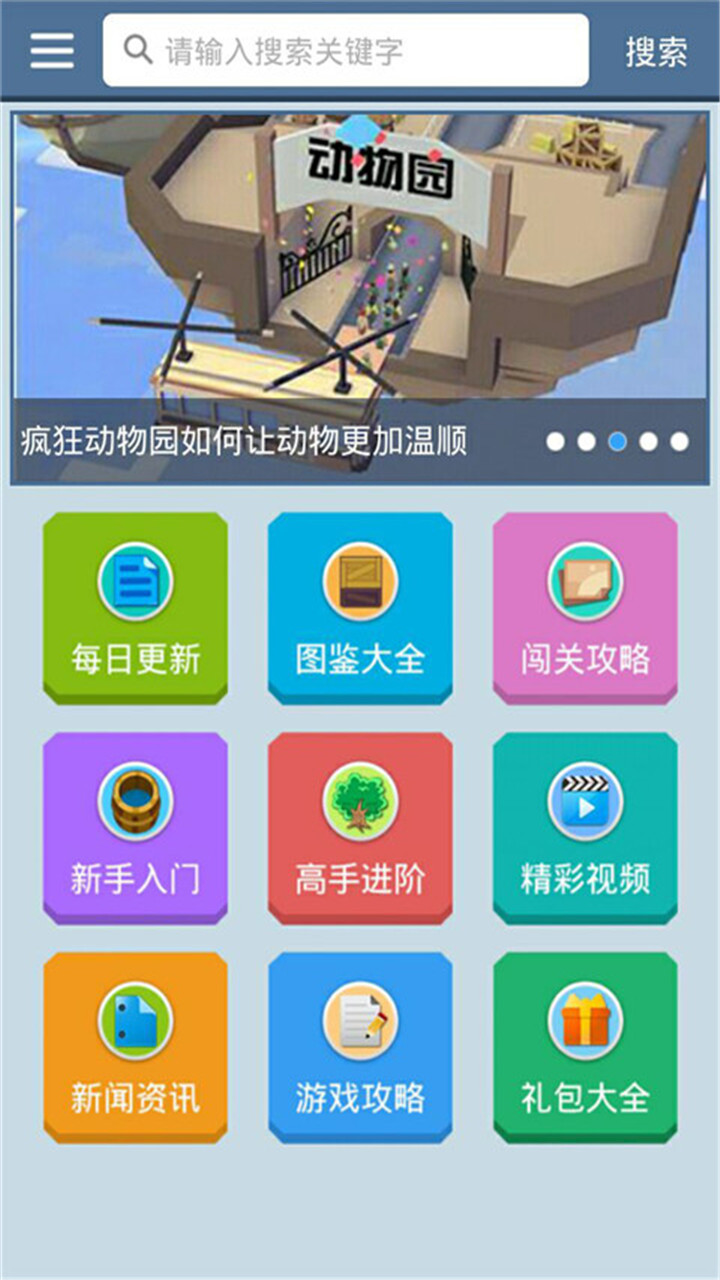Image resolution: width=720 pixels, height=1280 pixels.
Task: Open the 疯狂动物园 banner article
Action: (x=360, y=298)
